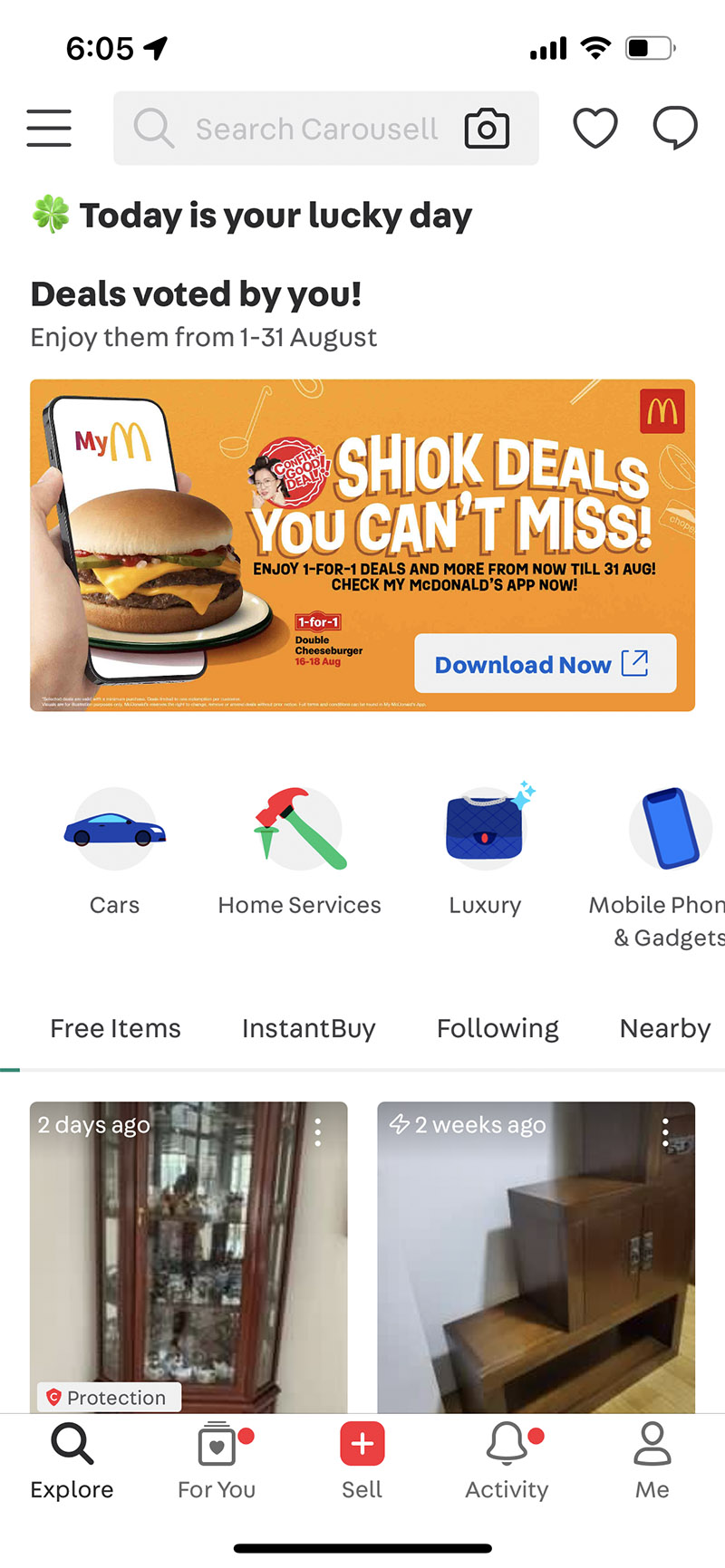The width and height of the screenshot is (725, 1568).
Task: Switch to the Nearby tab
Action: (x=664, y=1029)
